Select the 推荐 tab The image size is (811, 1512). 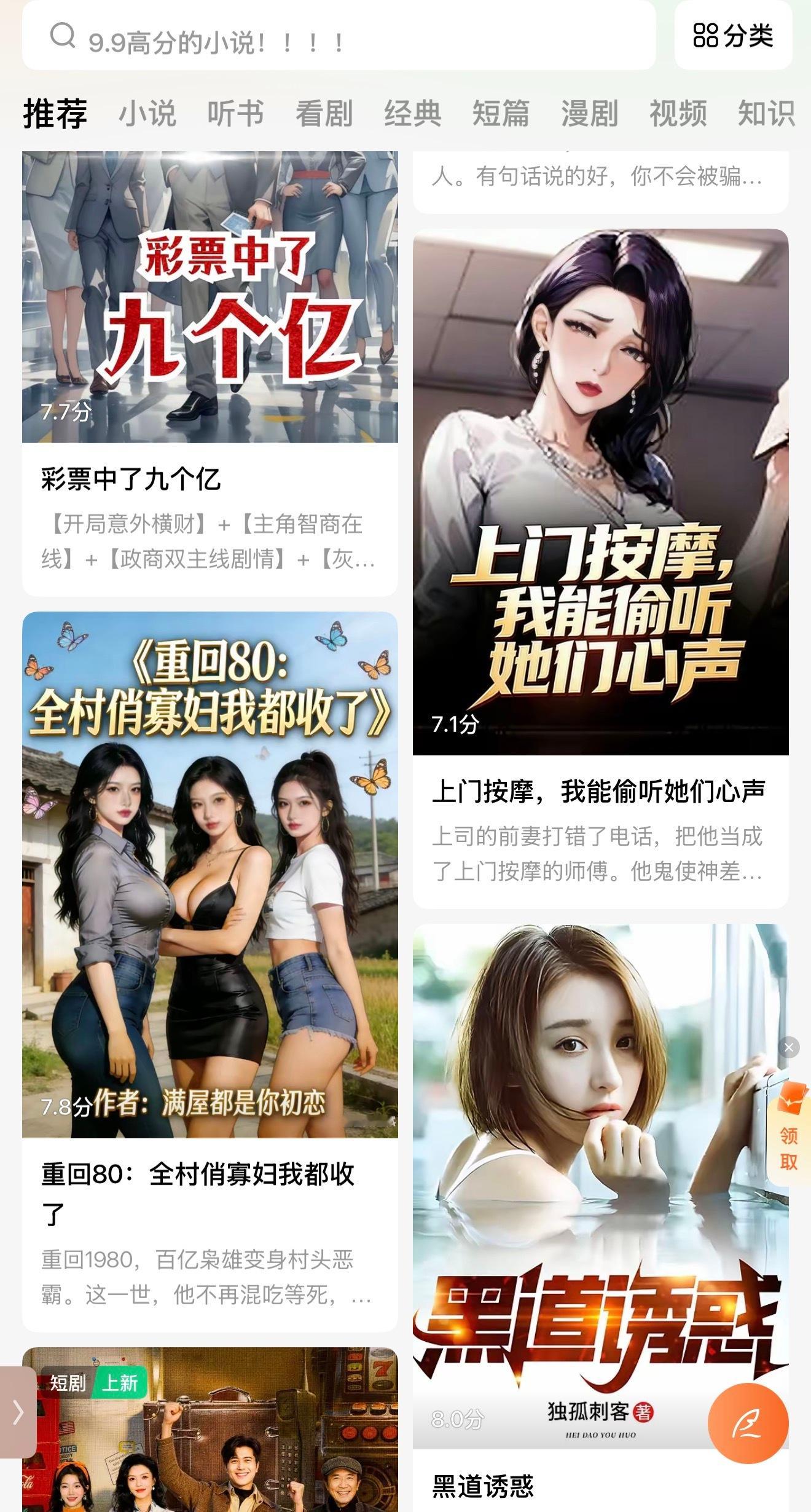point(55,114)
